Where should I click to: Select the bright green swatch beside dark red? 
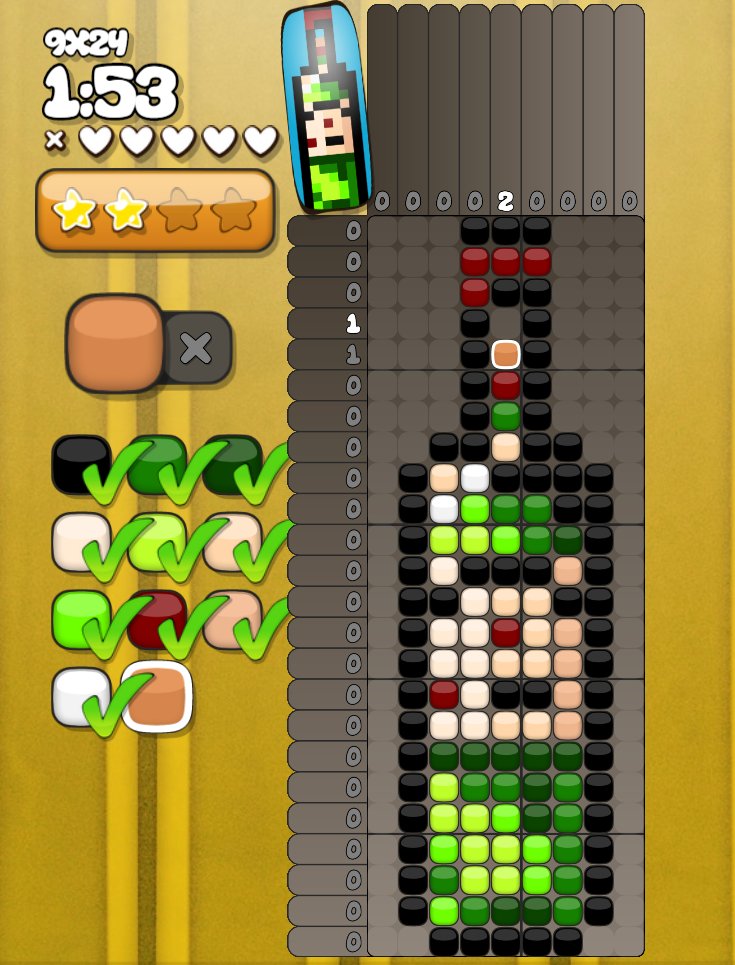[x=80, y=619]
